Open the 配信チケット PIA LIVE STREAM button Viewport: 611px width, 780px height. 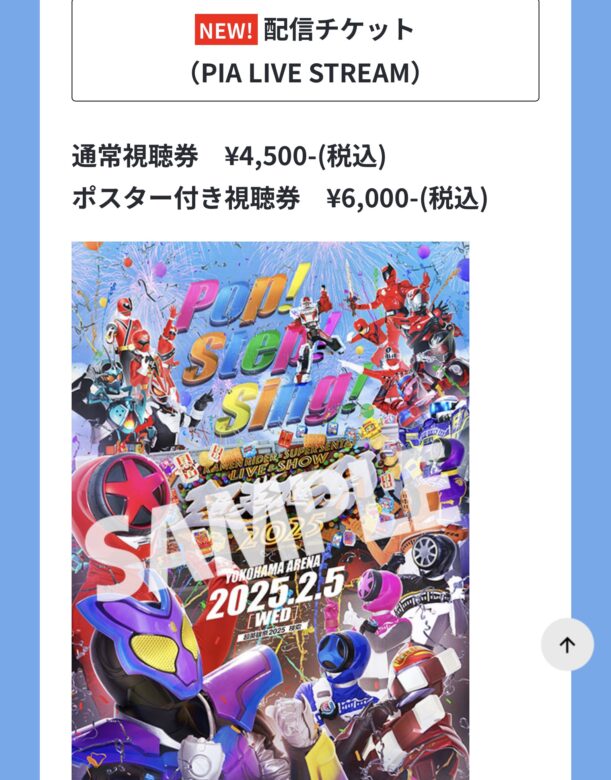coord(305,50)
